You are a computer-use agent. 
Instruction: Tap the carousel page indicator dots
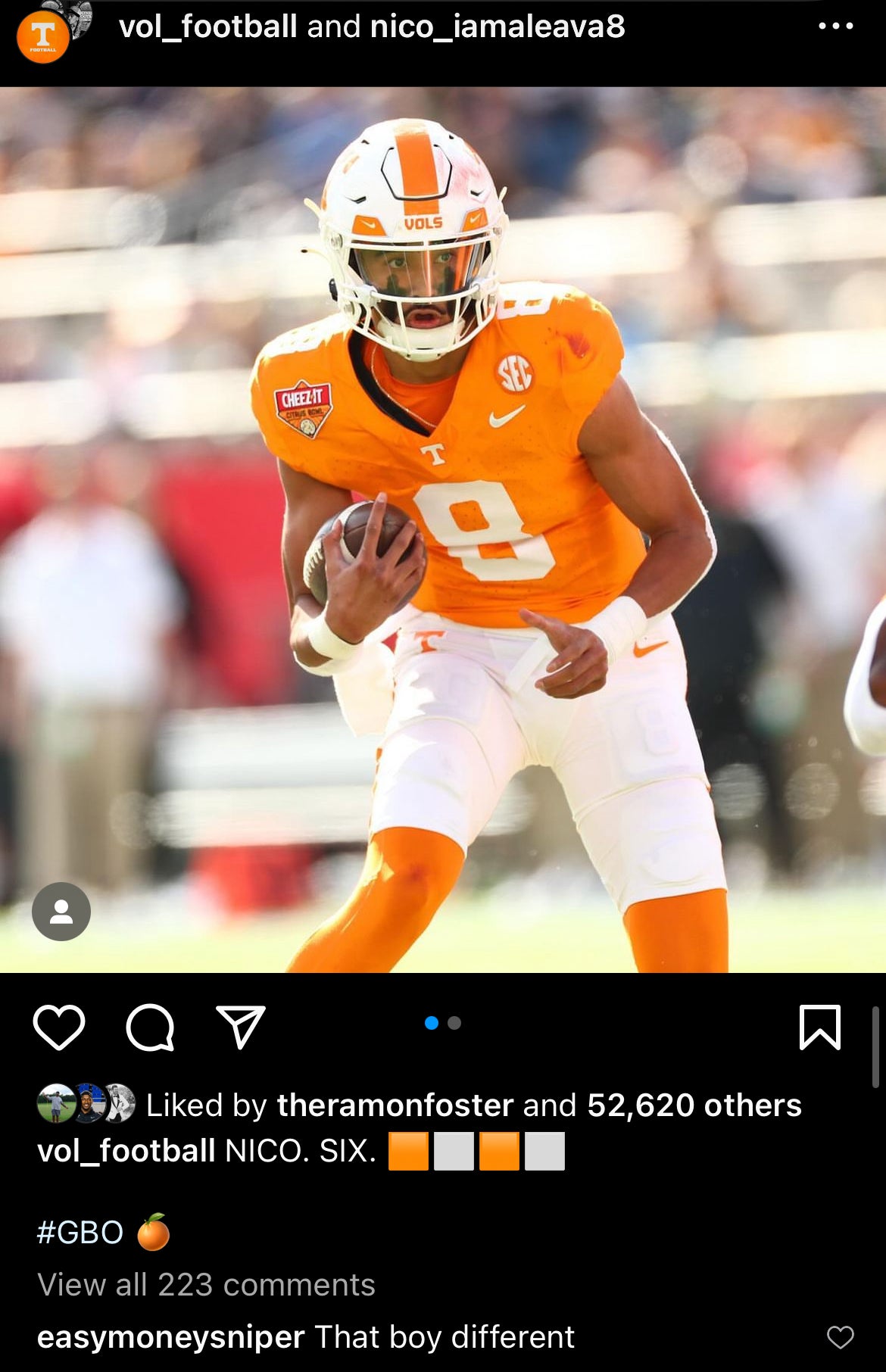pyautogui.click(x=443, y=1023)
